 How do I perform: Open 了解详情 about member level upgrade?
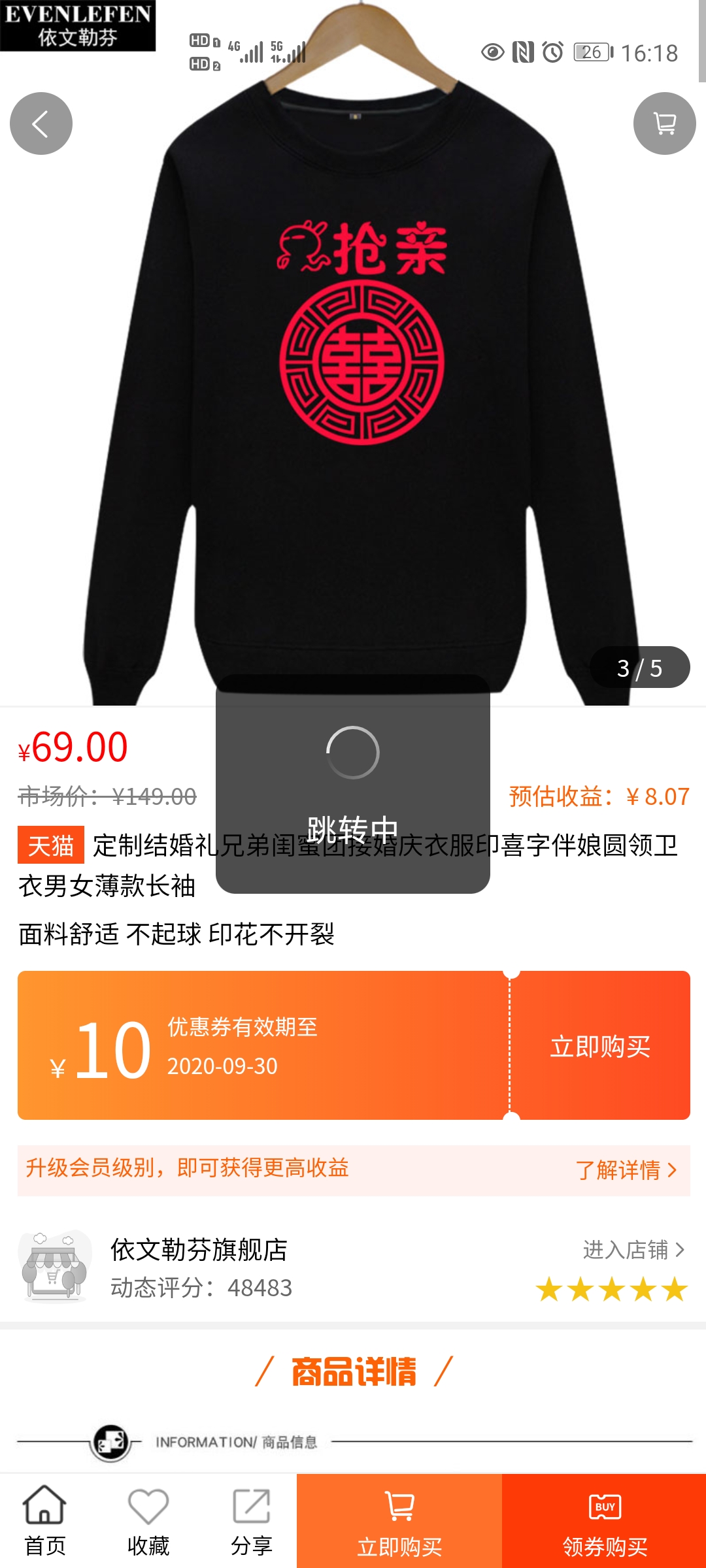click(625, 1170)
